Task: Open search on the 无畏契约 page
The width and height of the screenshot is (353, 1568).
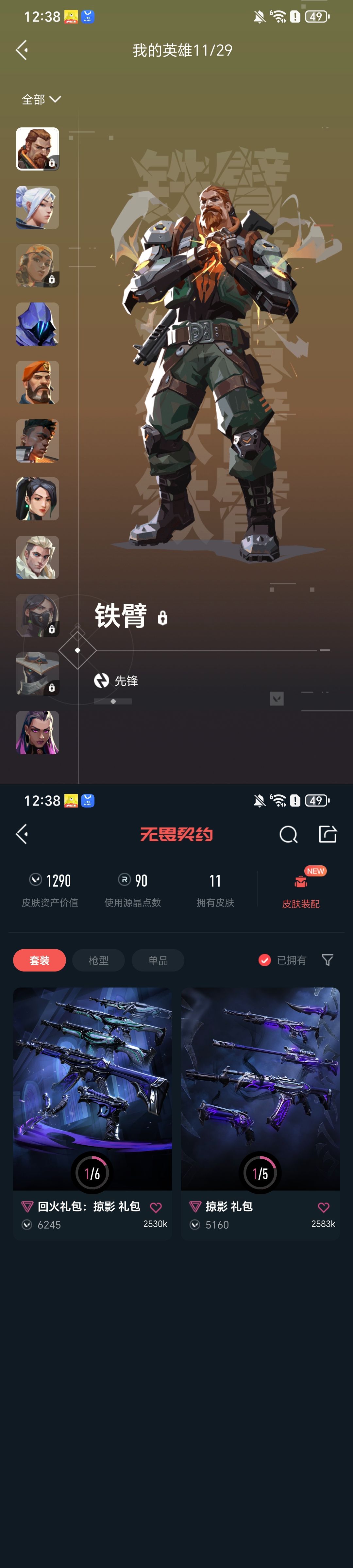Action: pos(289,834)
